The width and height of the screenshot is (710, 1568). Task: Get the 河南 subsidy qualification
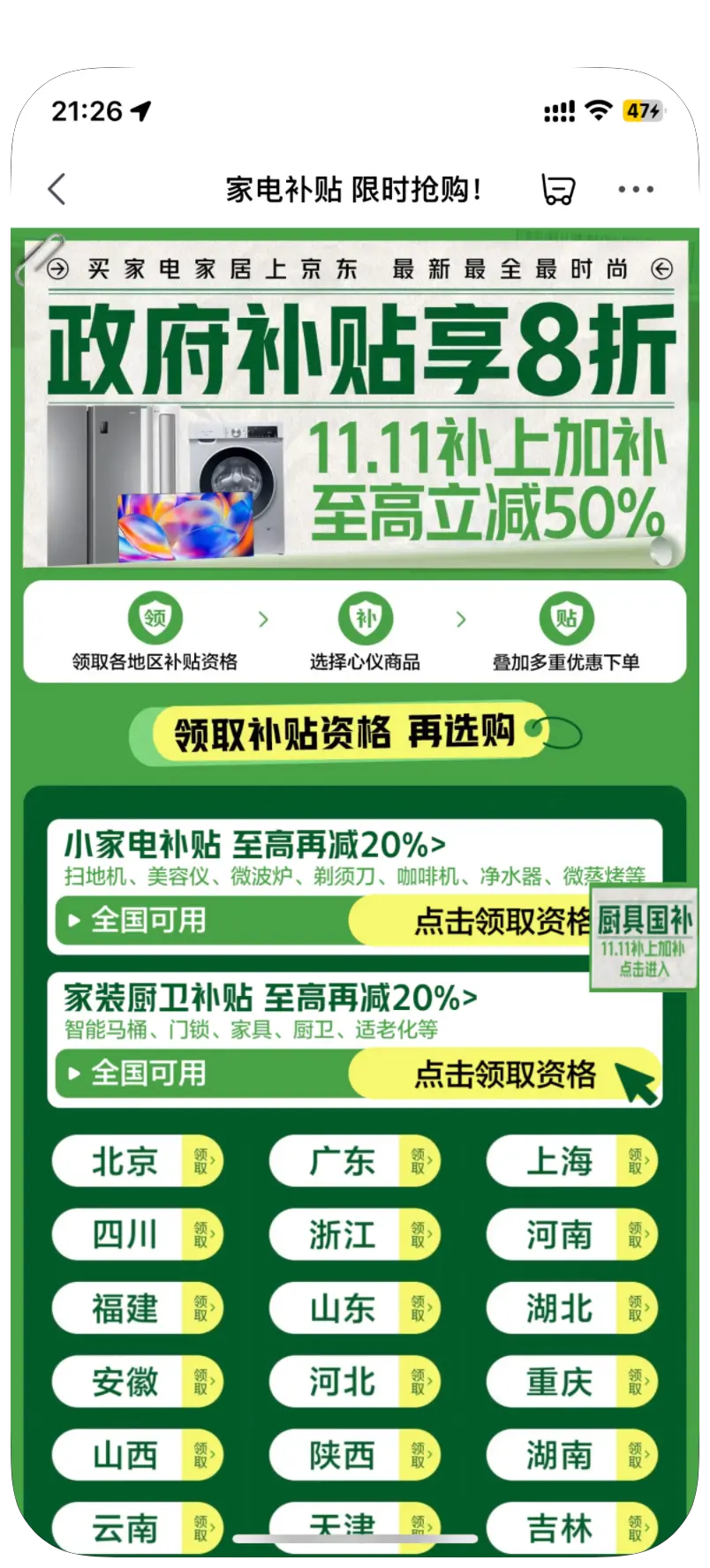tap(571, 1234)
